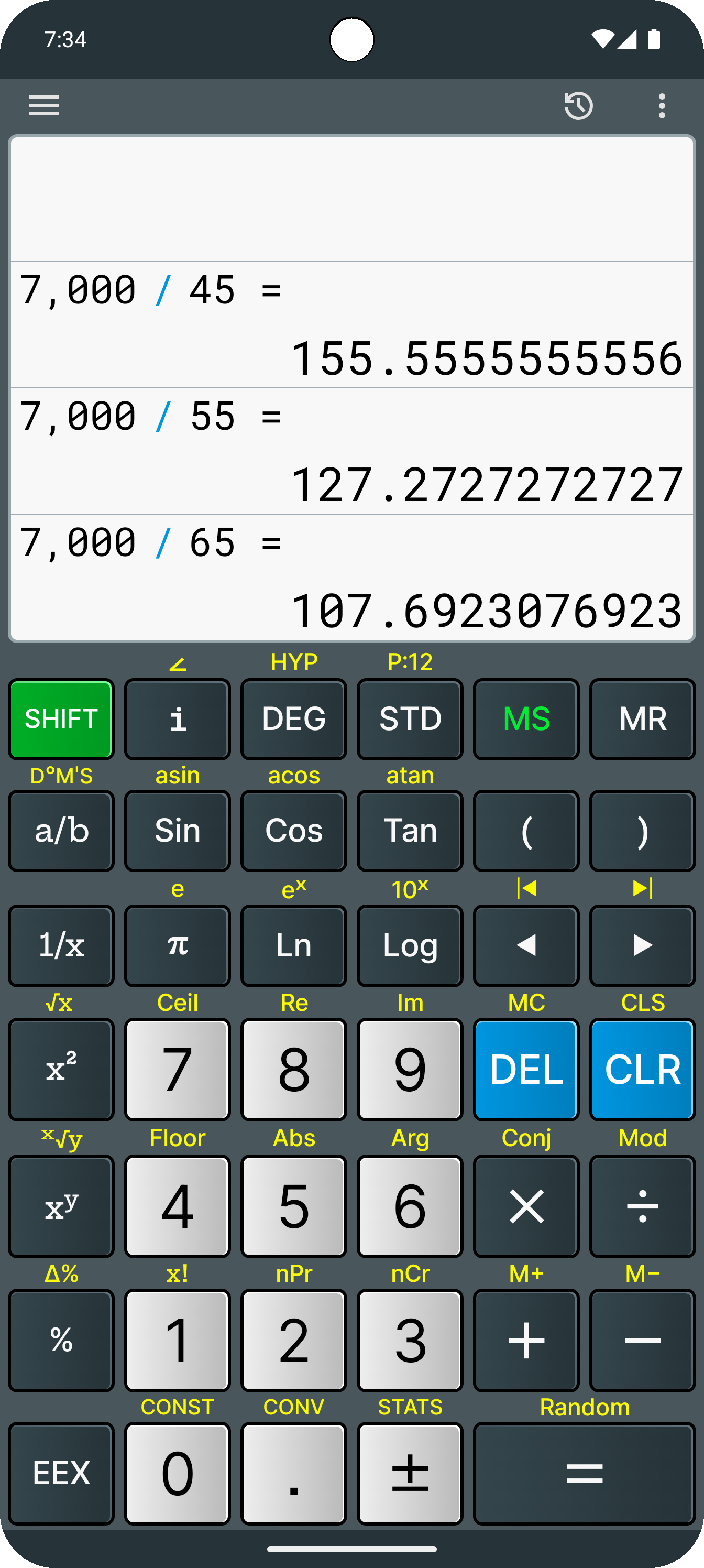Tap the multiply operator key
Viewport: 704px width, 1568px height.
(526, 1206)
